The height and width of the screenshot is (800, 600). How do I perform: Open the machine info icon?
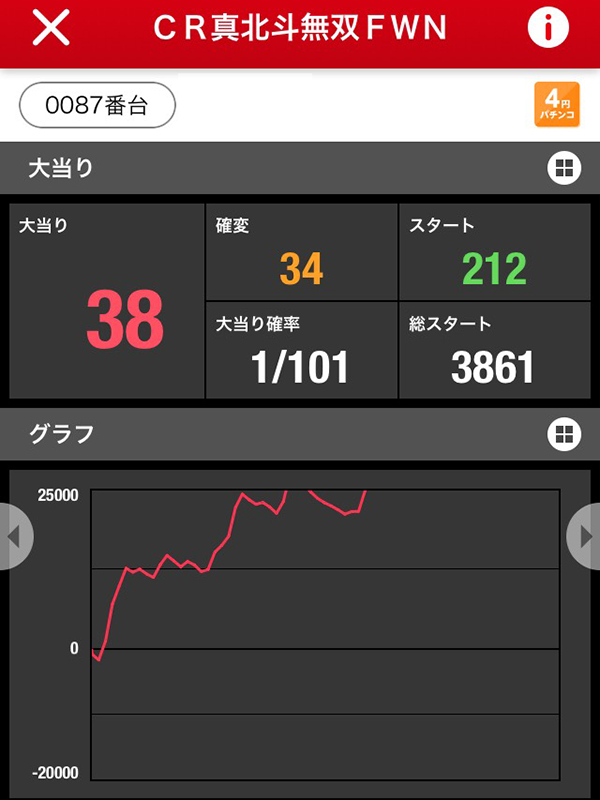coord(547,29)
